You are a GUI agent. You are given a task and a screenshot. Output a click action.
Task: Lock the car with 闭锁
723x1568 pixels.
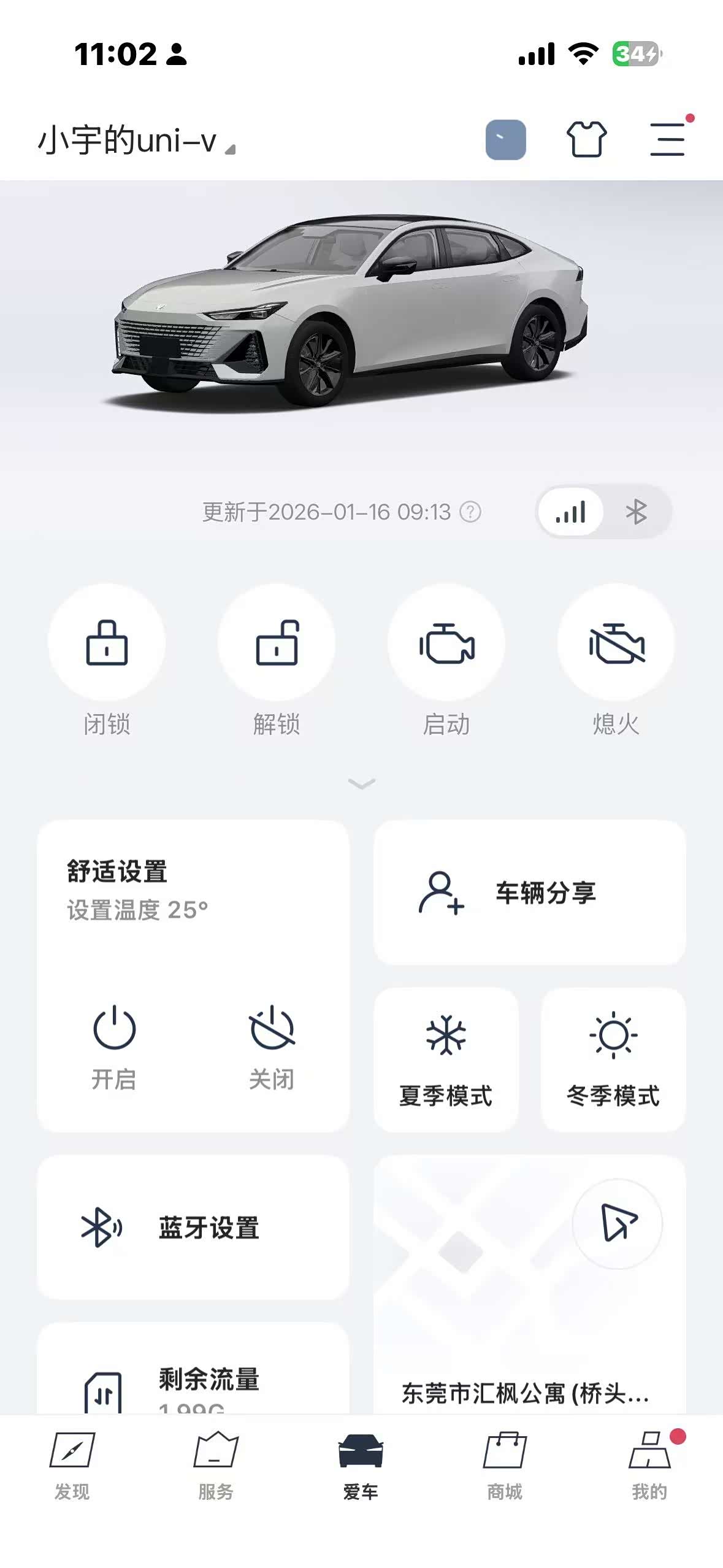(x=107, y=643)
